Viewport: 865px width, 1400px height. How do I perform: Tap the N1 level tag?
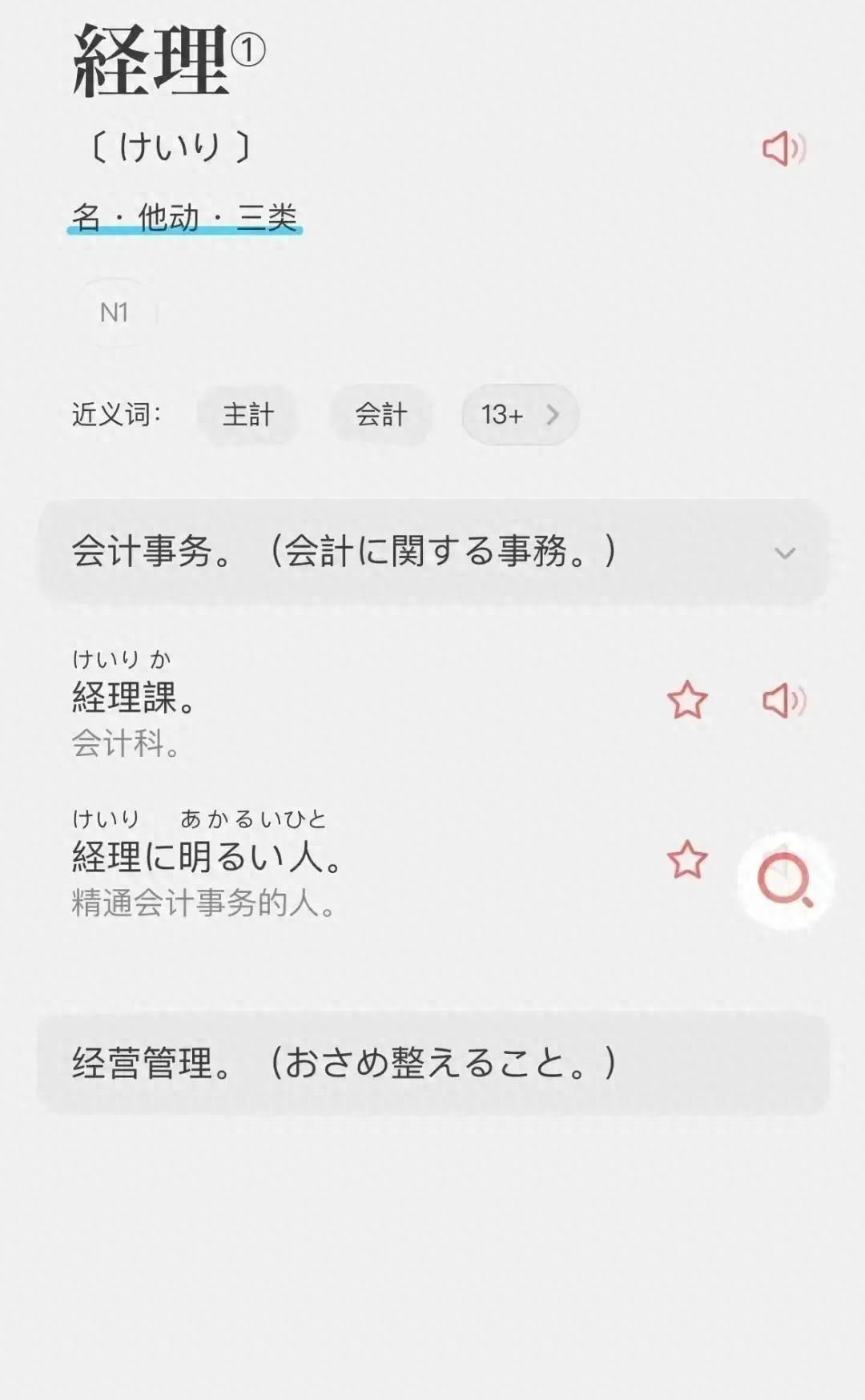[x=115, y=312]
